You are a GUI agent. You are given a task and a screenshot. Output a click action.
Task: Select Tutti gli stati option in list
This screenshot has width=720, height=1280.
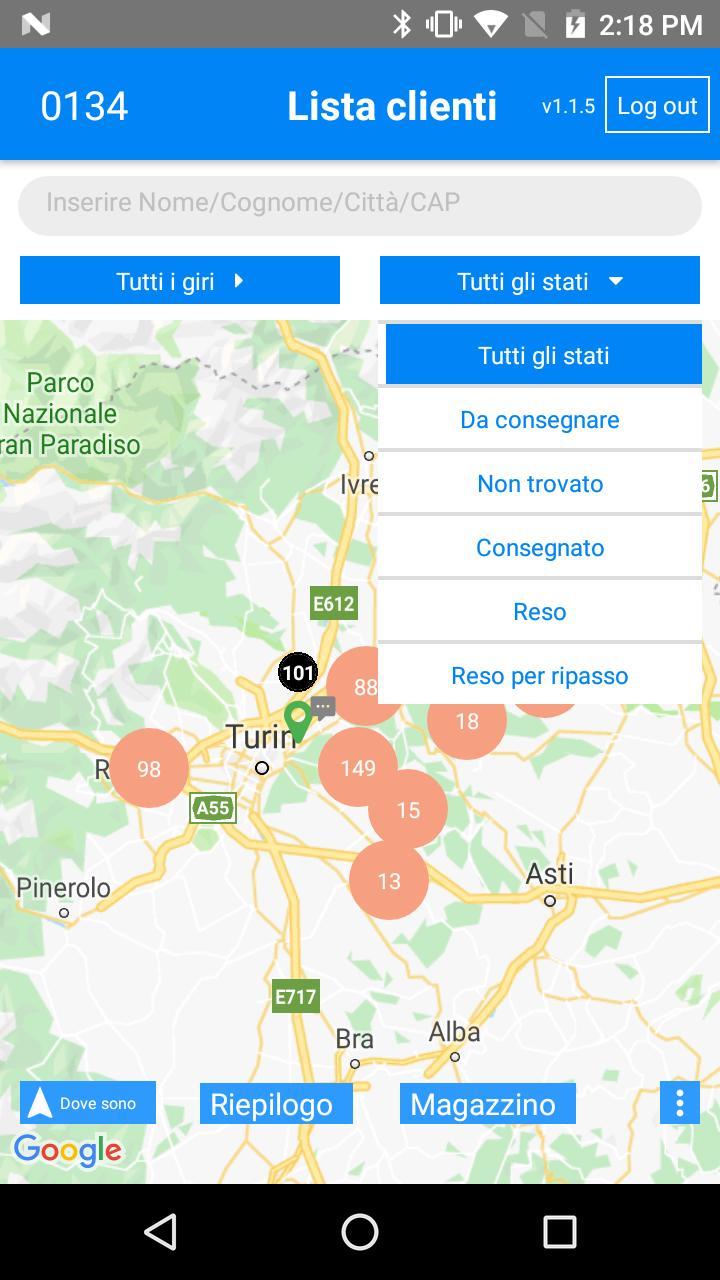543,355
